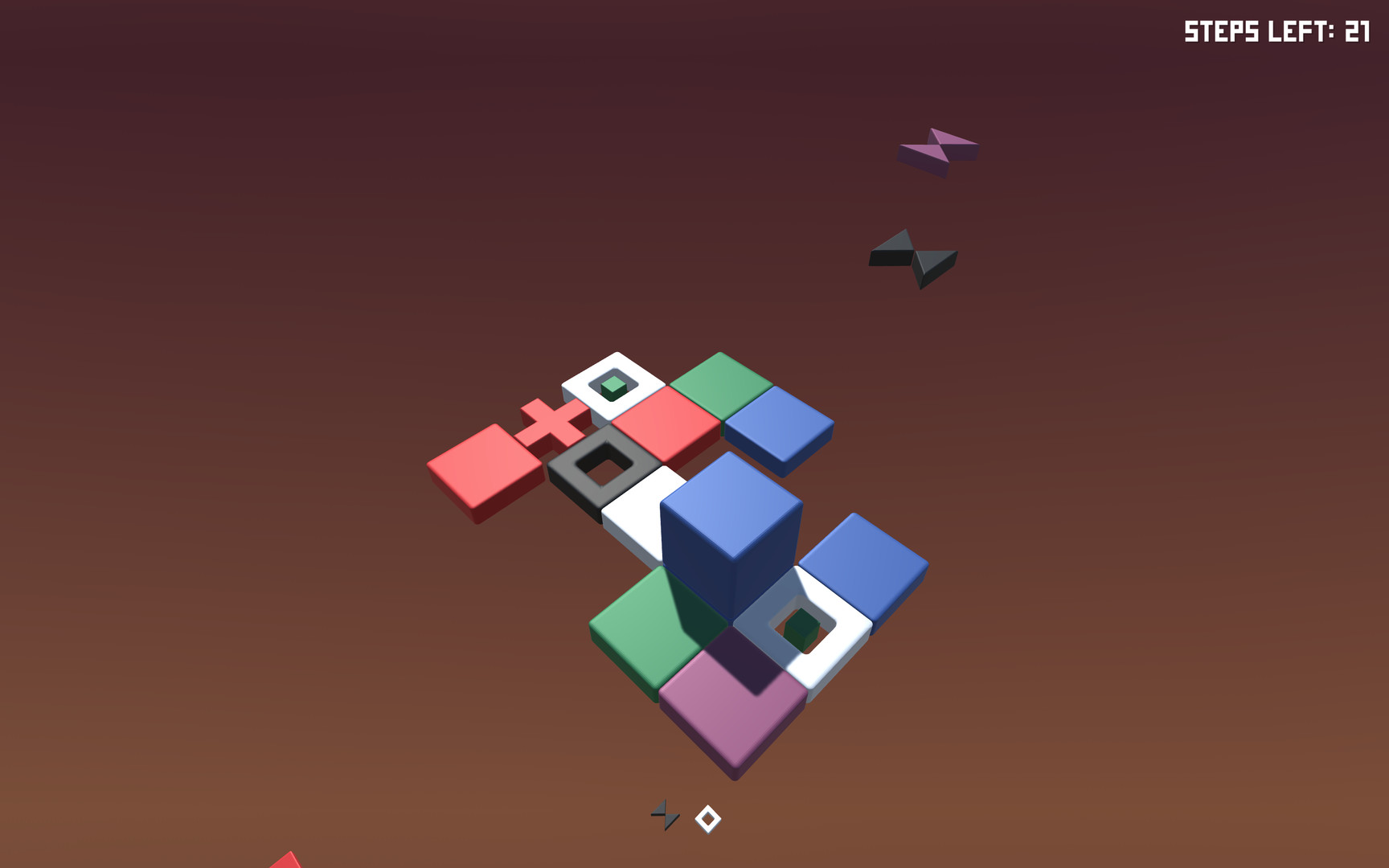The image size is (1389, 868).
Task: Tap the white diamond icon at bottom
Action: click(x=708, y=819)
